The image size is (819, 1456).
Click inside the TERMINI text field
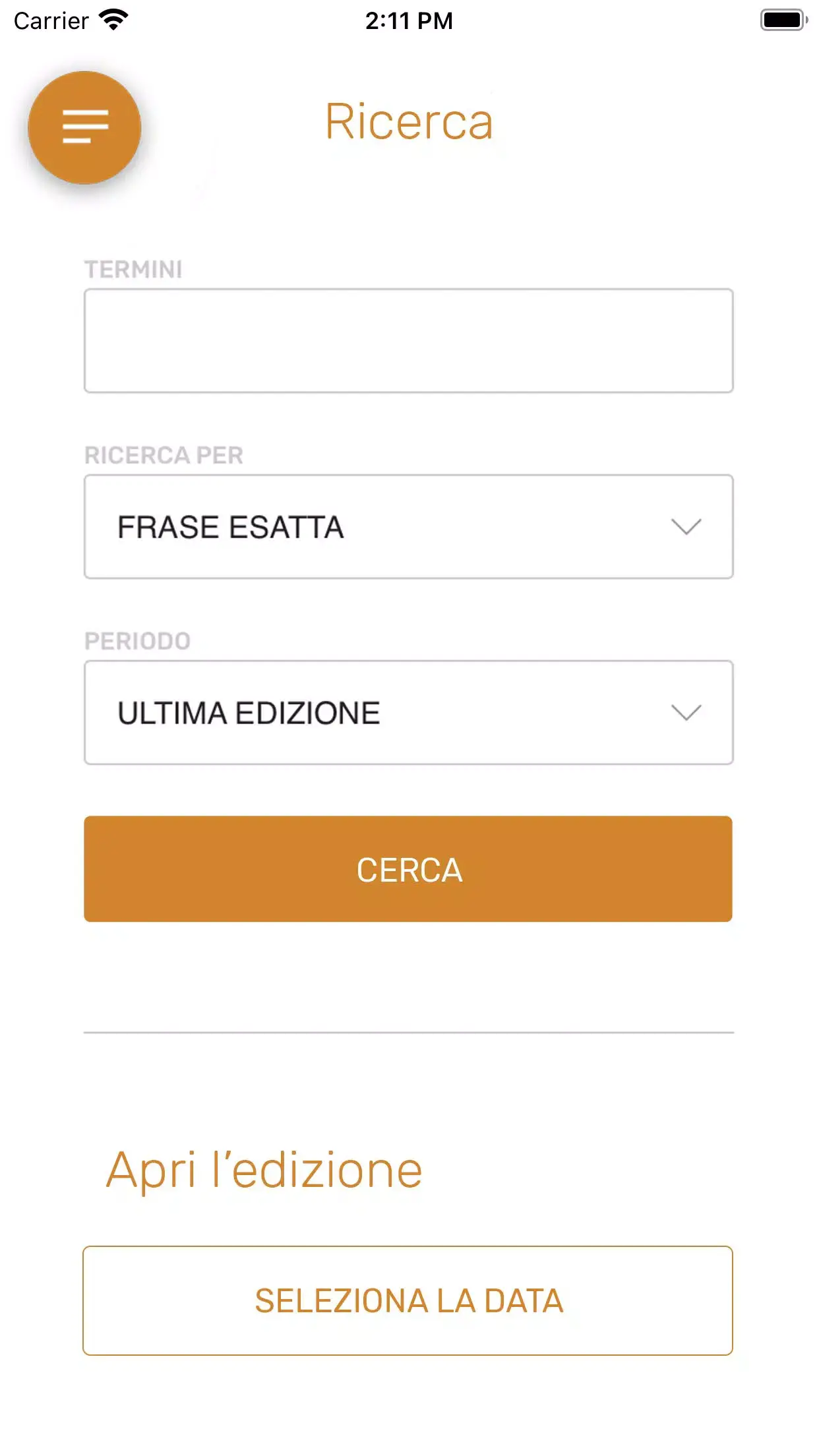click(x=408, y=340)
